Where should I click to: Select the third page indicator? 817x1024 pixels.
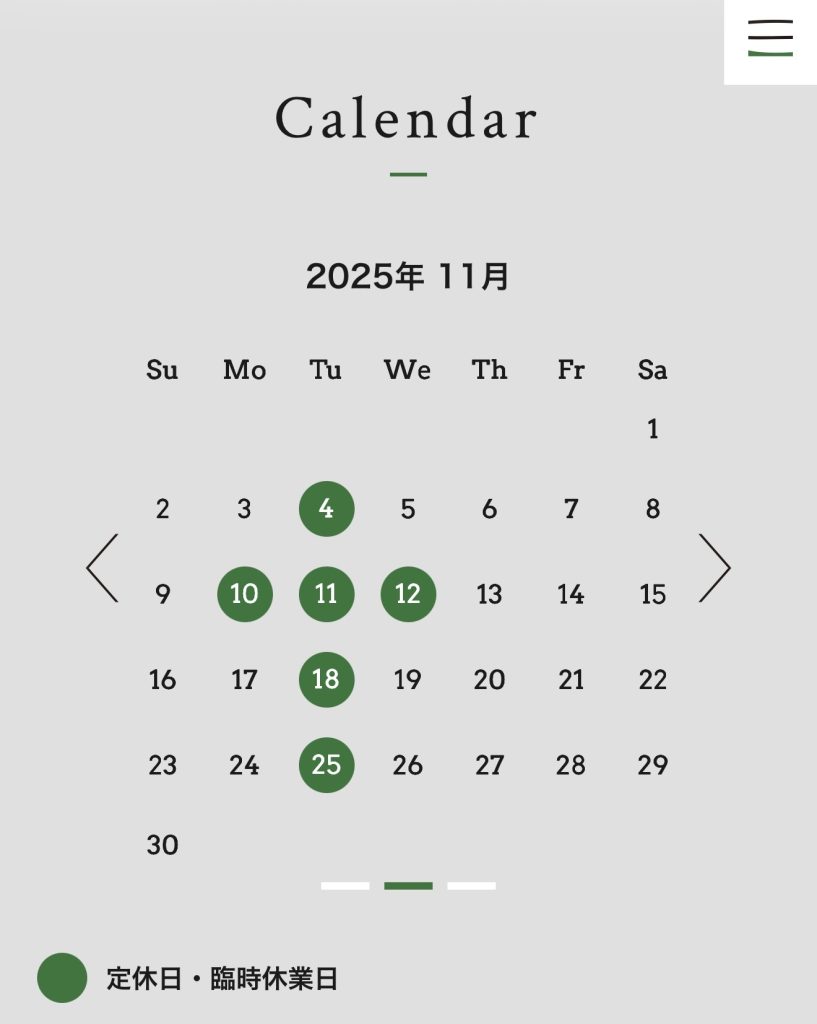click(x=471, y=886)
